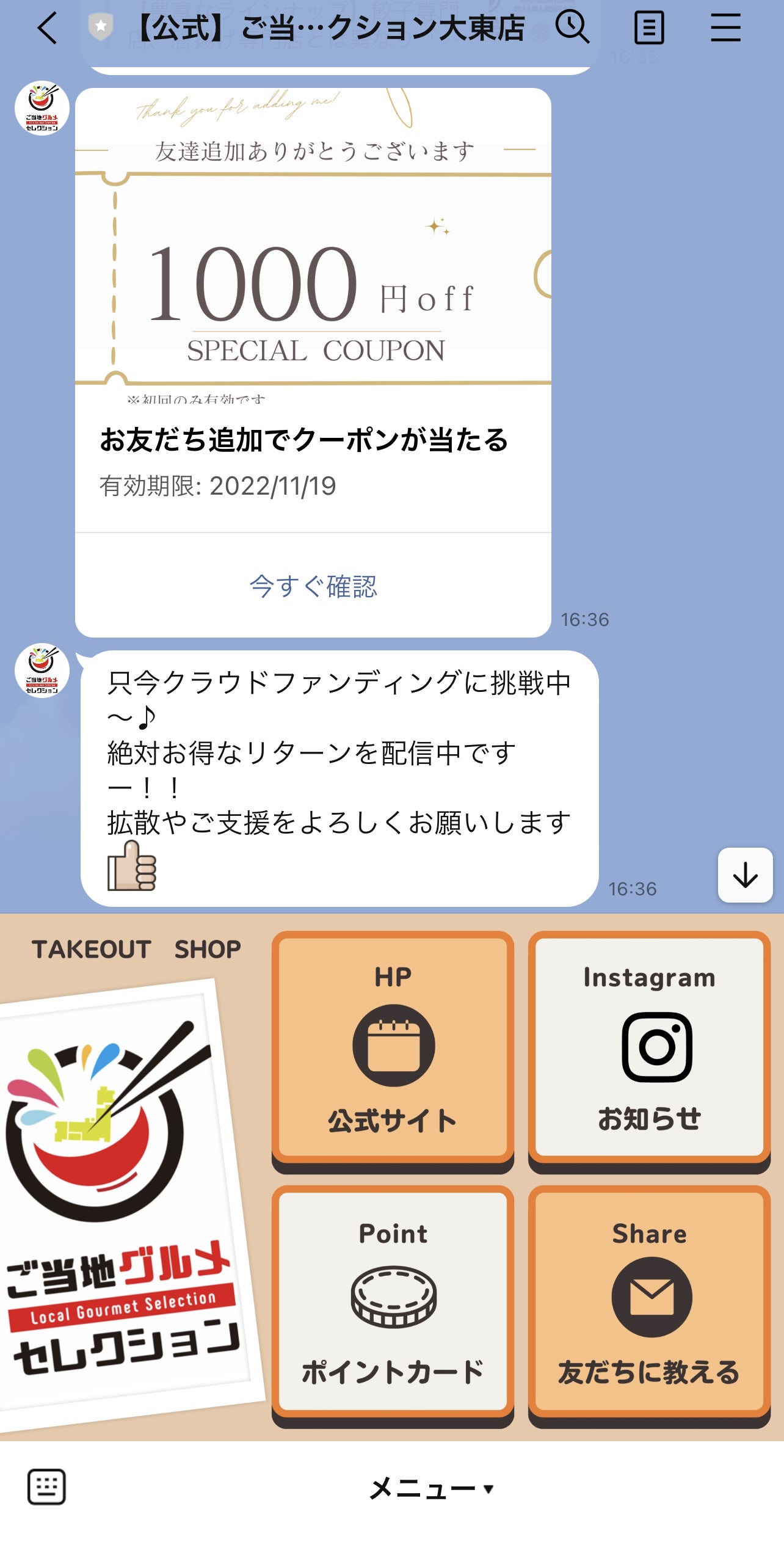Open Instagram お知らせ tile
Screen dimensions: 784x1564
pyautogui.click(x=649, y=1047)
